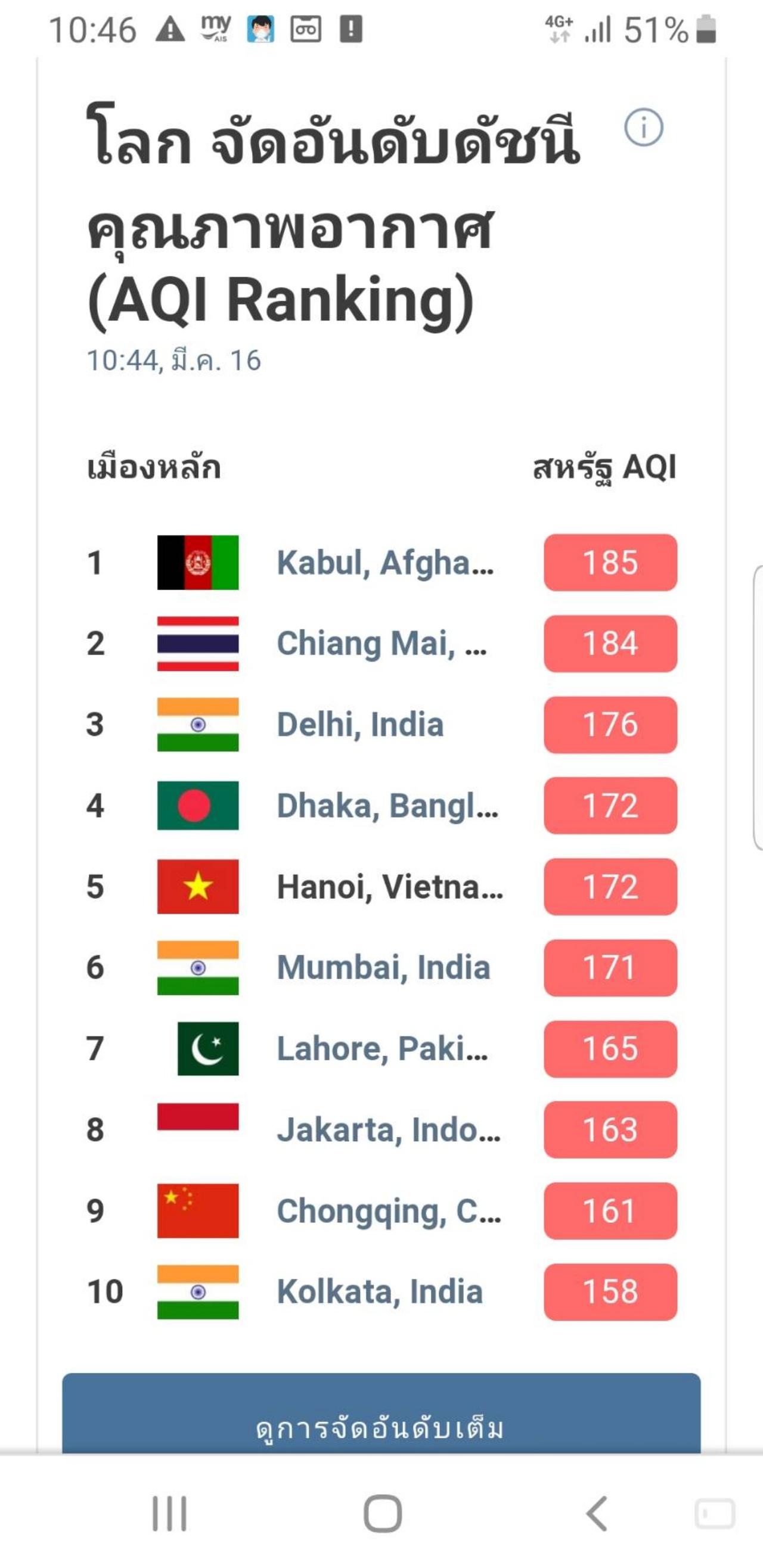Open Dhaka, Bangladesh ranking entry
Viewport: 763px width, 1568px height.
click(388, 806)
